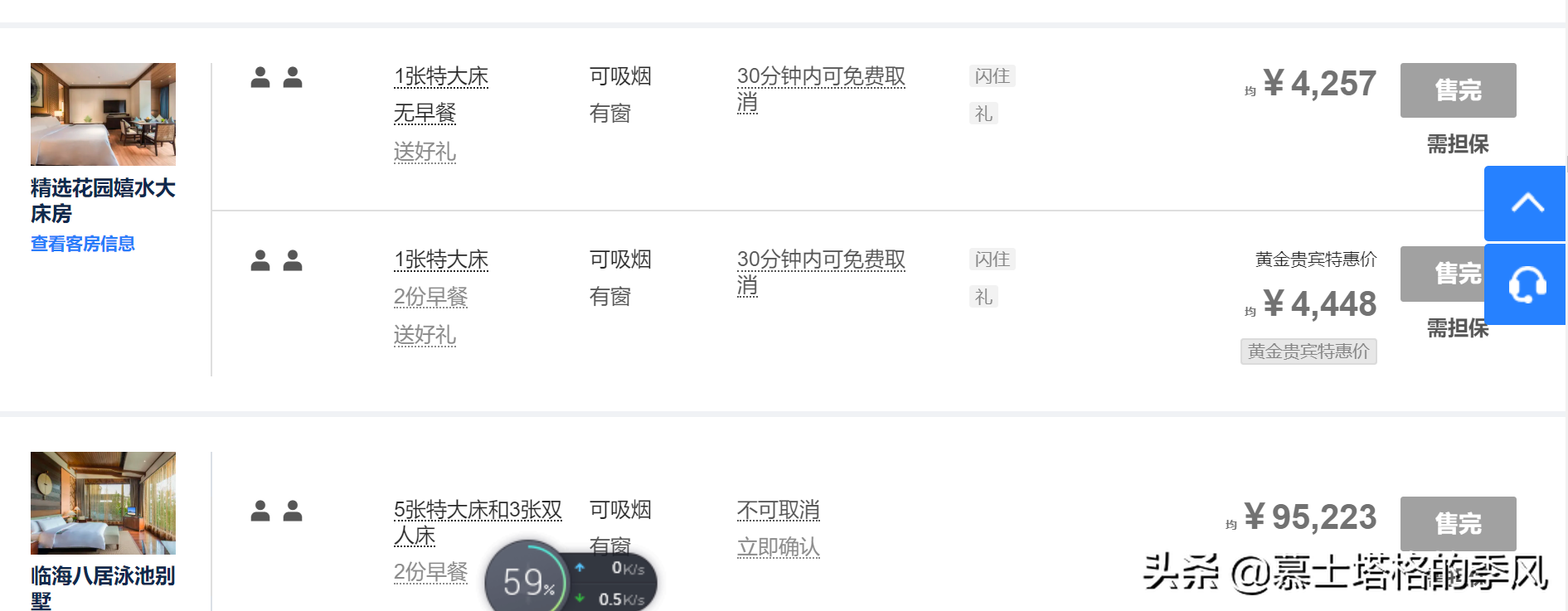View the 不可取消 cancellation policy

[778, 510]
